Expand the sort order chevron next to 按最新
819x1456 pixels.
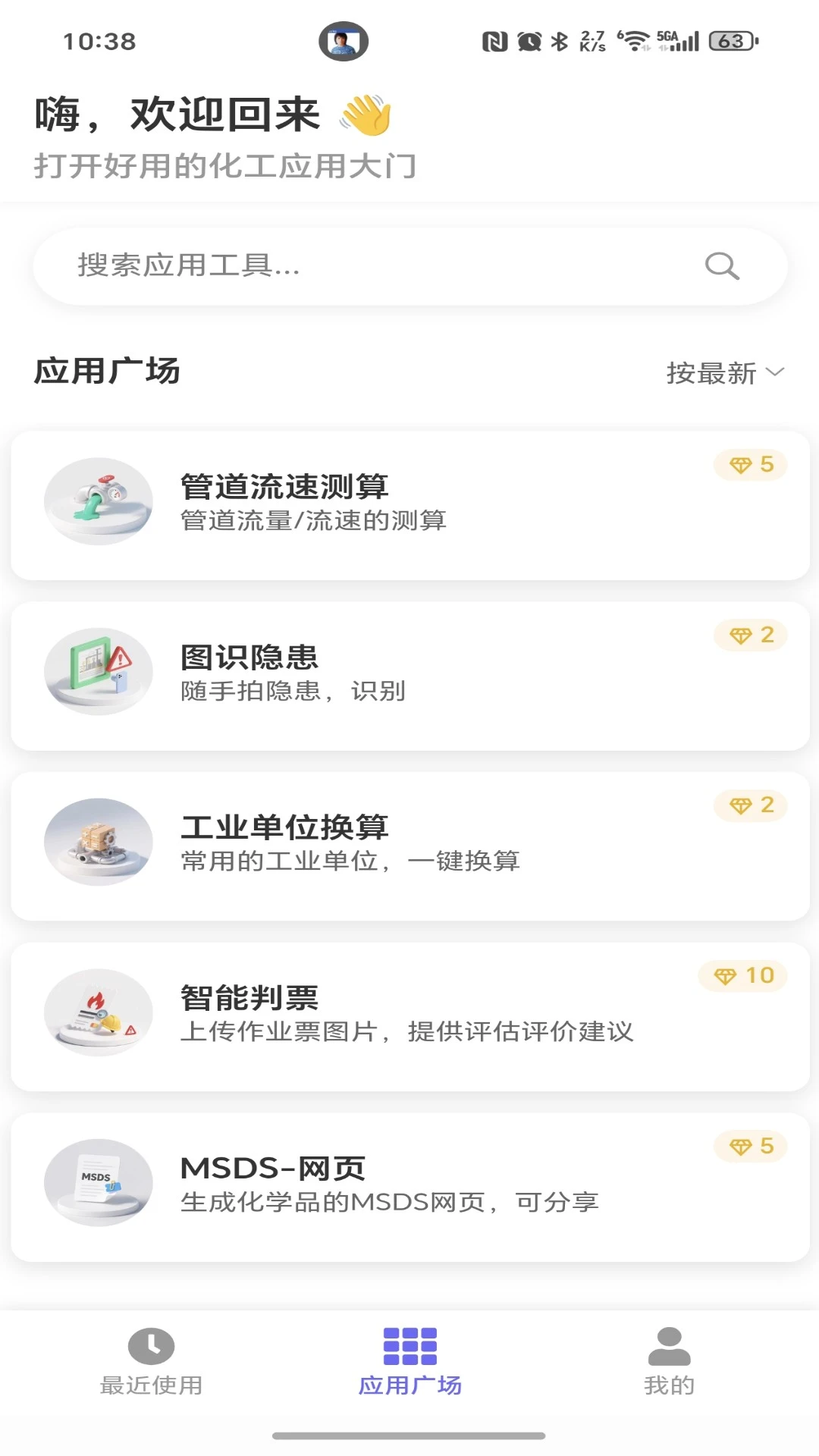775,372
